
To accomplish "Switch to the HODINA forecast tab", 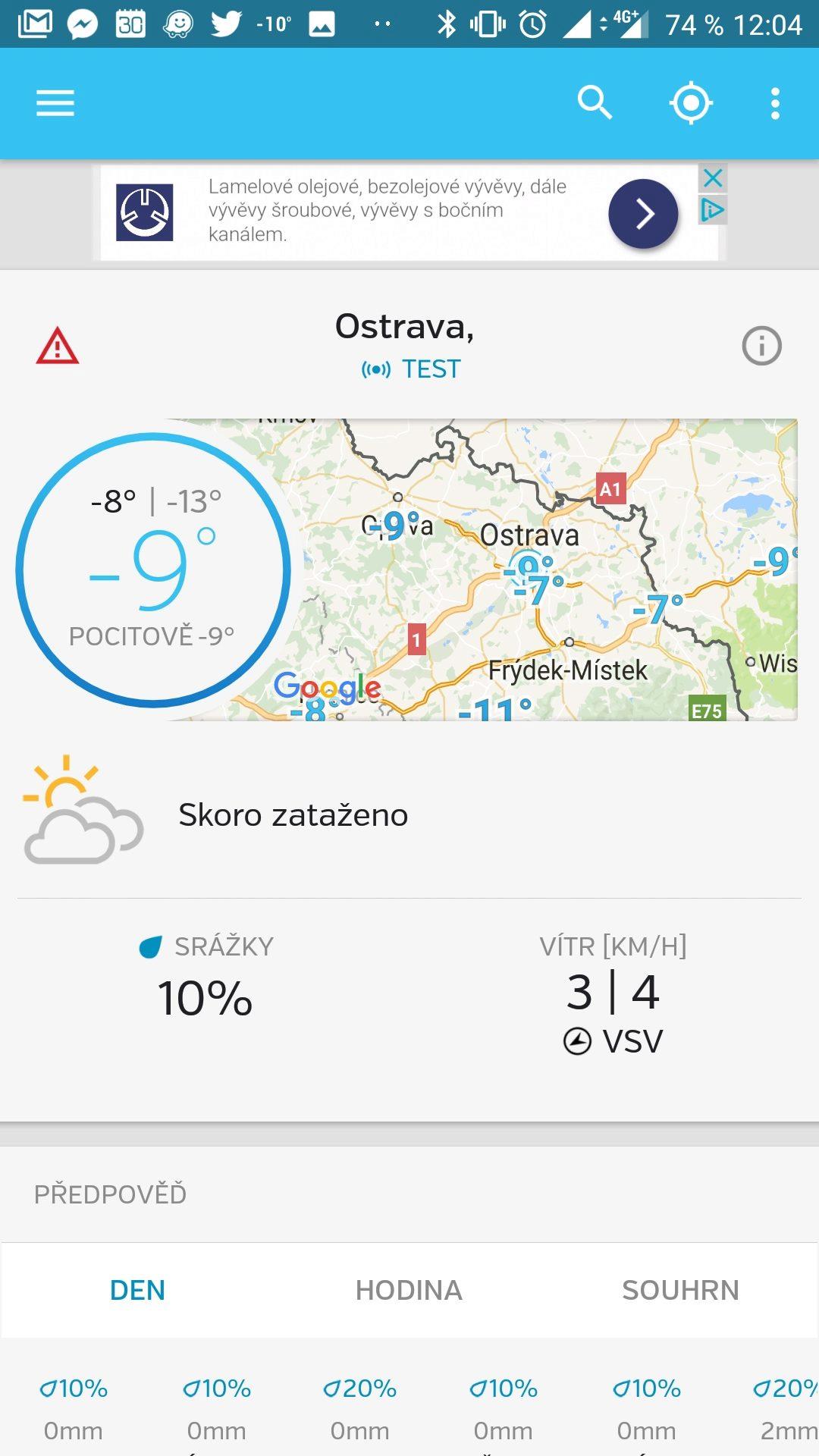I will [409, 1290].
